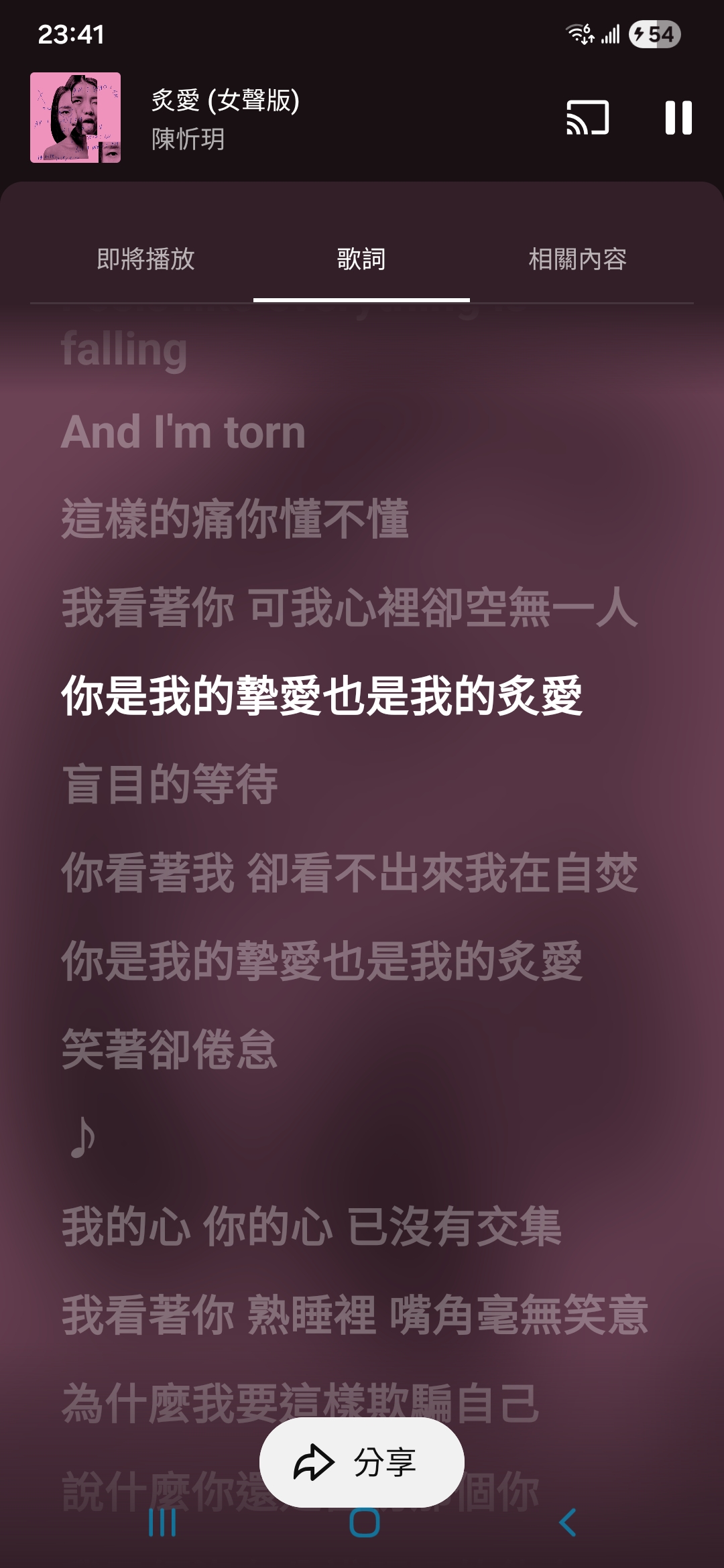The image size is (724, 1568).
Task: Go to the system home screen
Action: 364,1523
